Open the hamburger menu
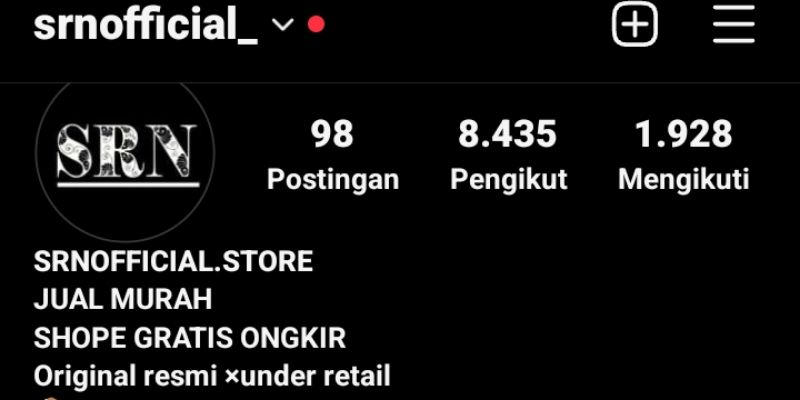 pos(733,24)
